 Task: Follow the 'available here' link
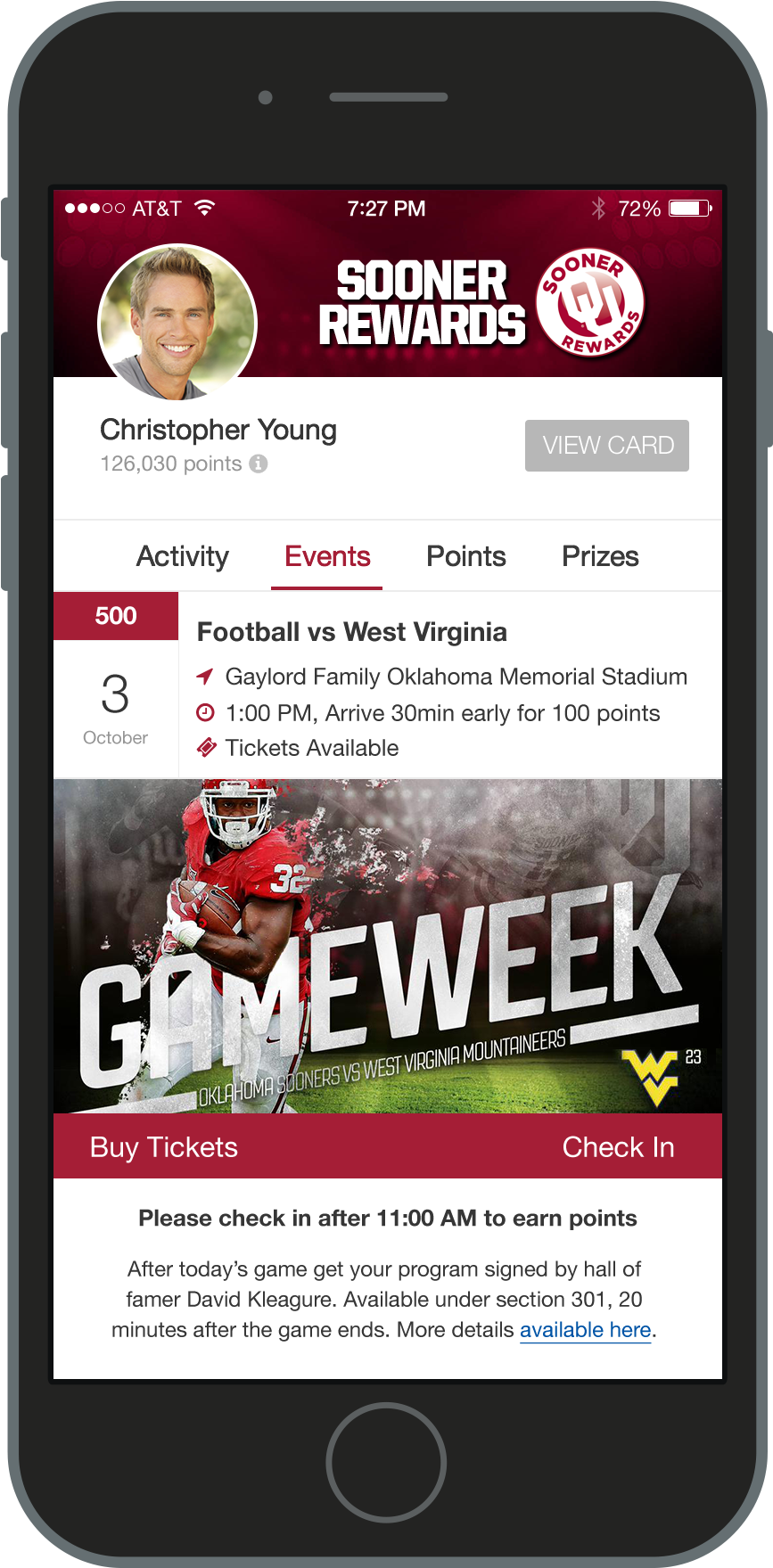tap(585, 1330)
